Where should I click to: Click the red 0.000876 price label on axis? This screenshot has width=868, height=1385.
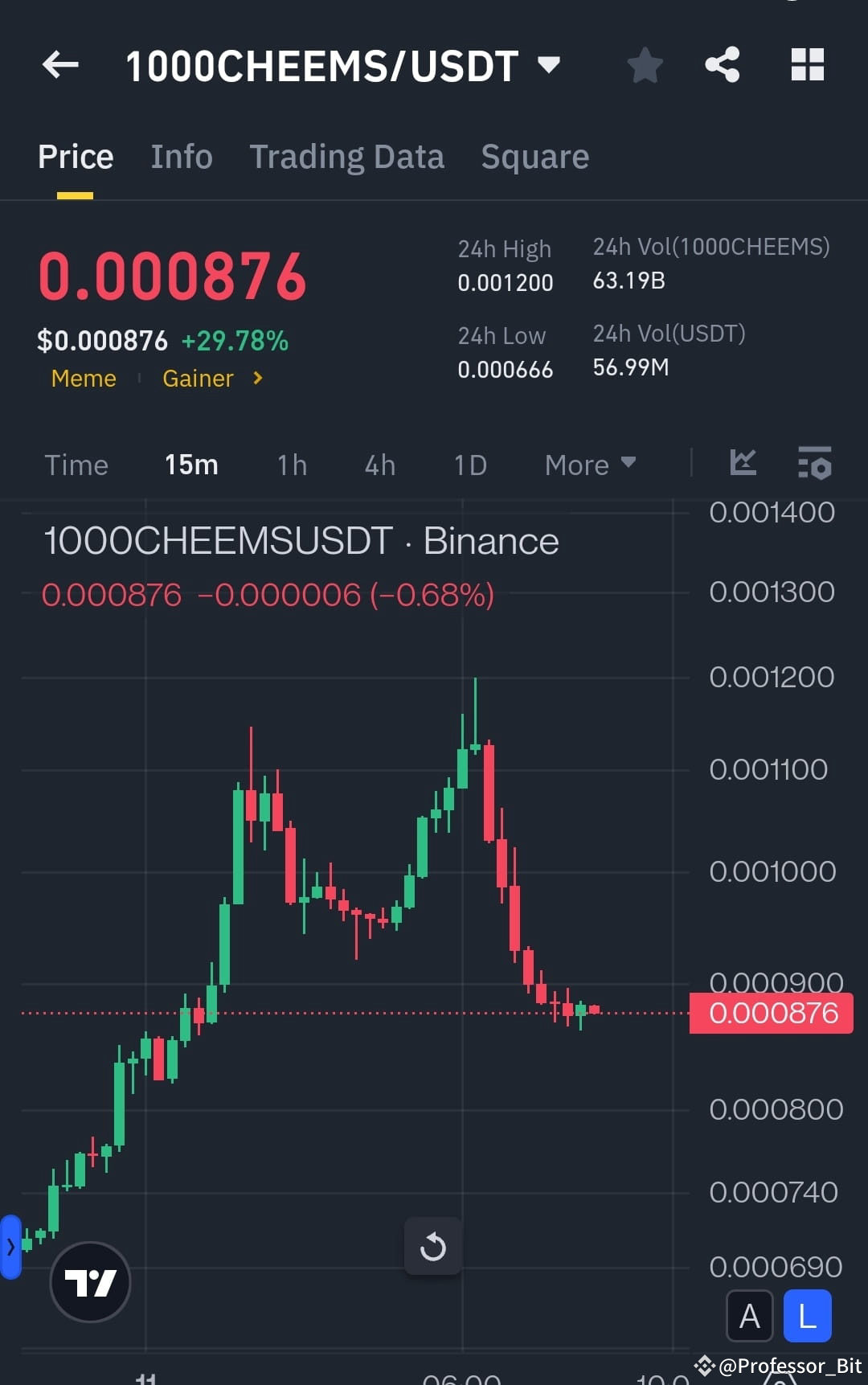click(771, 1013)
